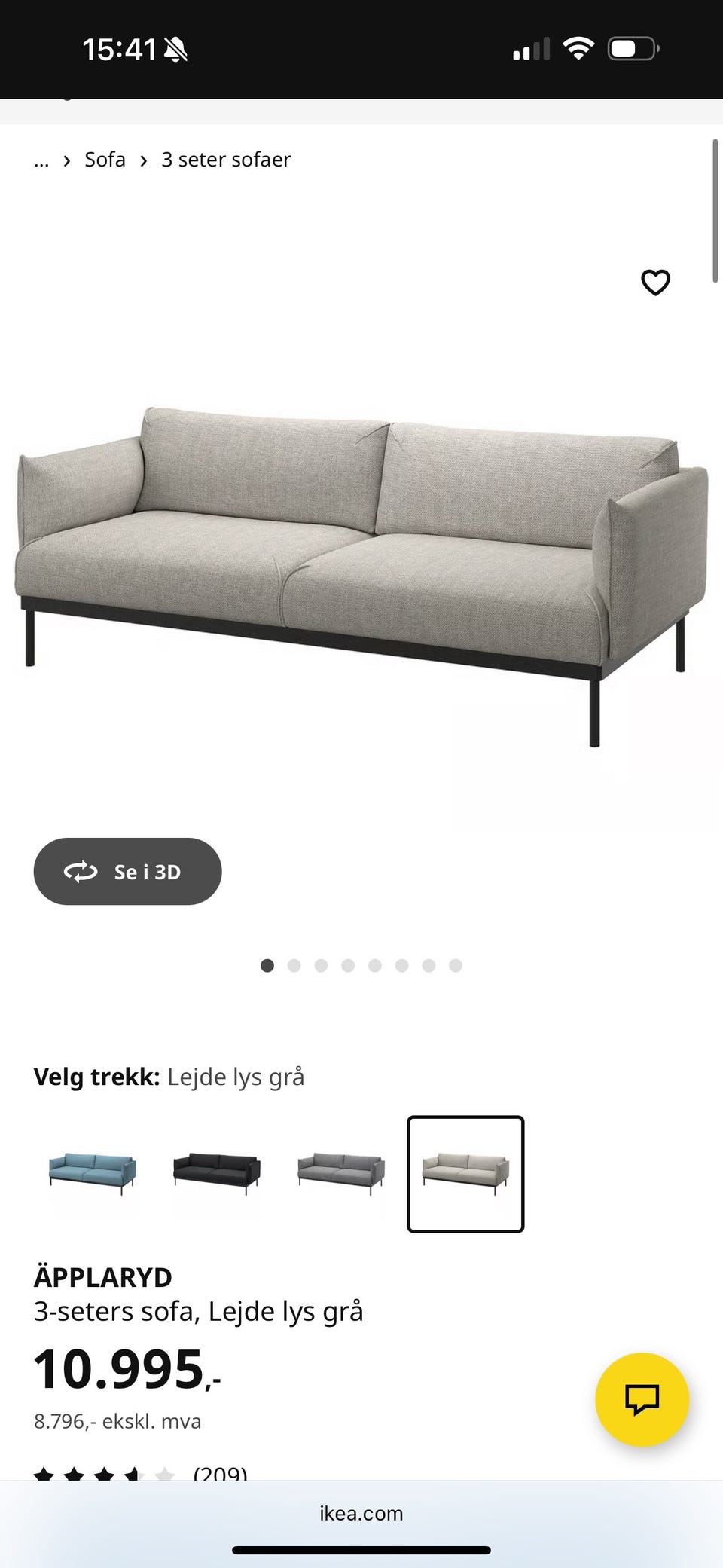
Task: Tap the muted notifications bell icon
Action: coord(178,47)
